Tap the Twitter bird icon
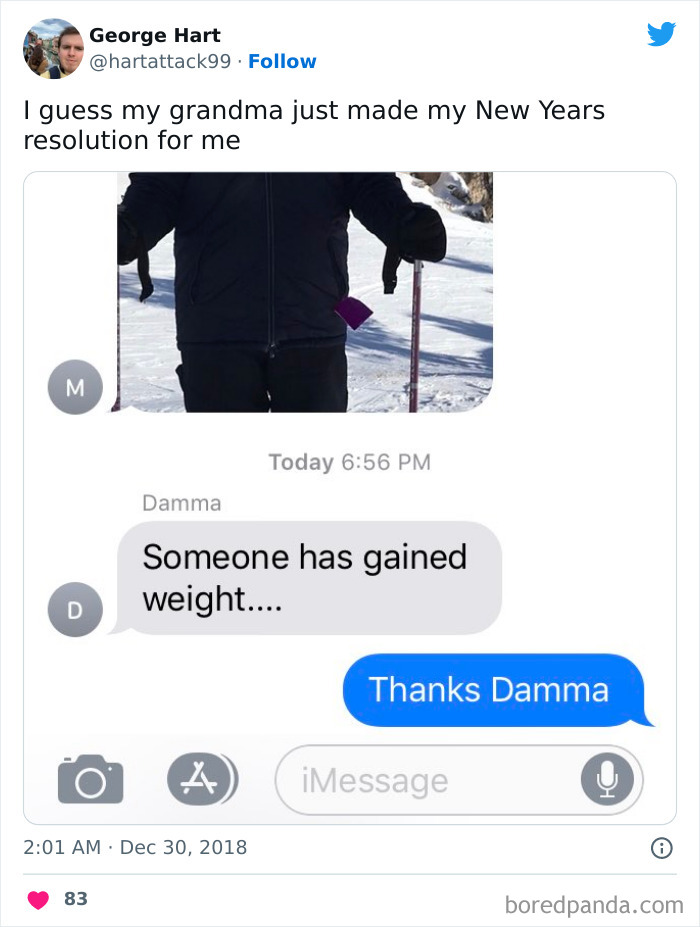700x927 pixels. point(661,34)
